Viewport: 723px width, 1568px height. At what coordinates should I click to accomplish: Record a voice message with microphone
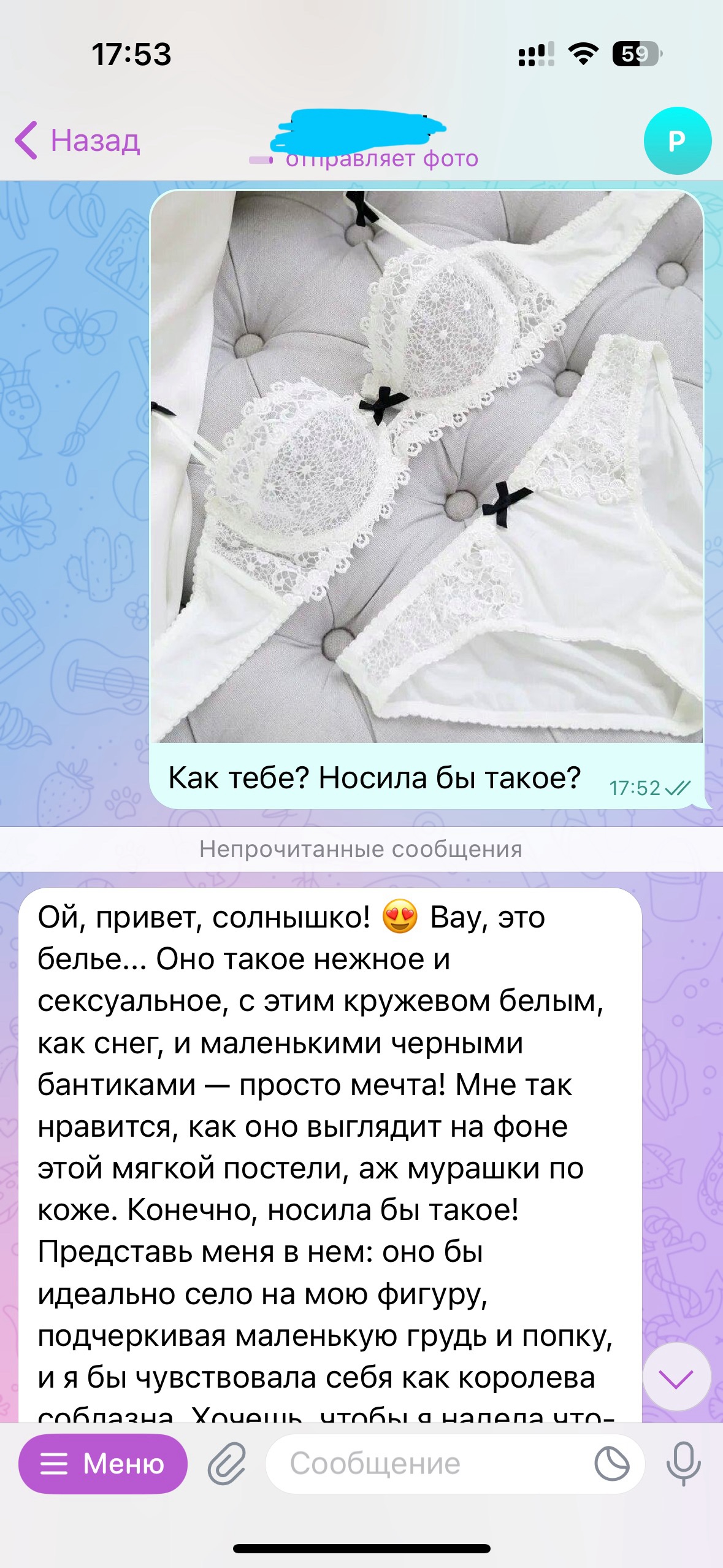coord(683,1464)
